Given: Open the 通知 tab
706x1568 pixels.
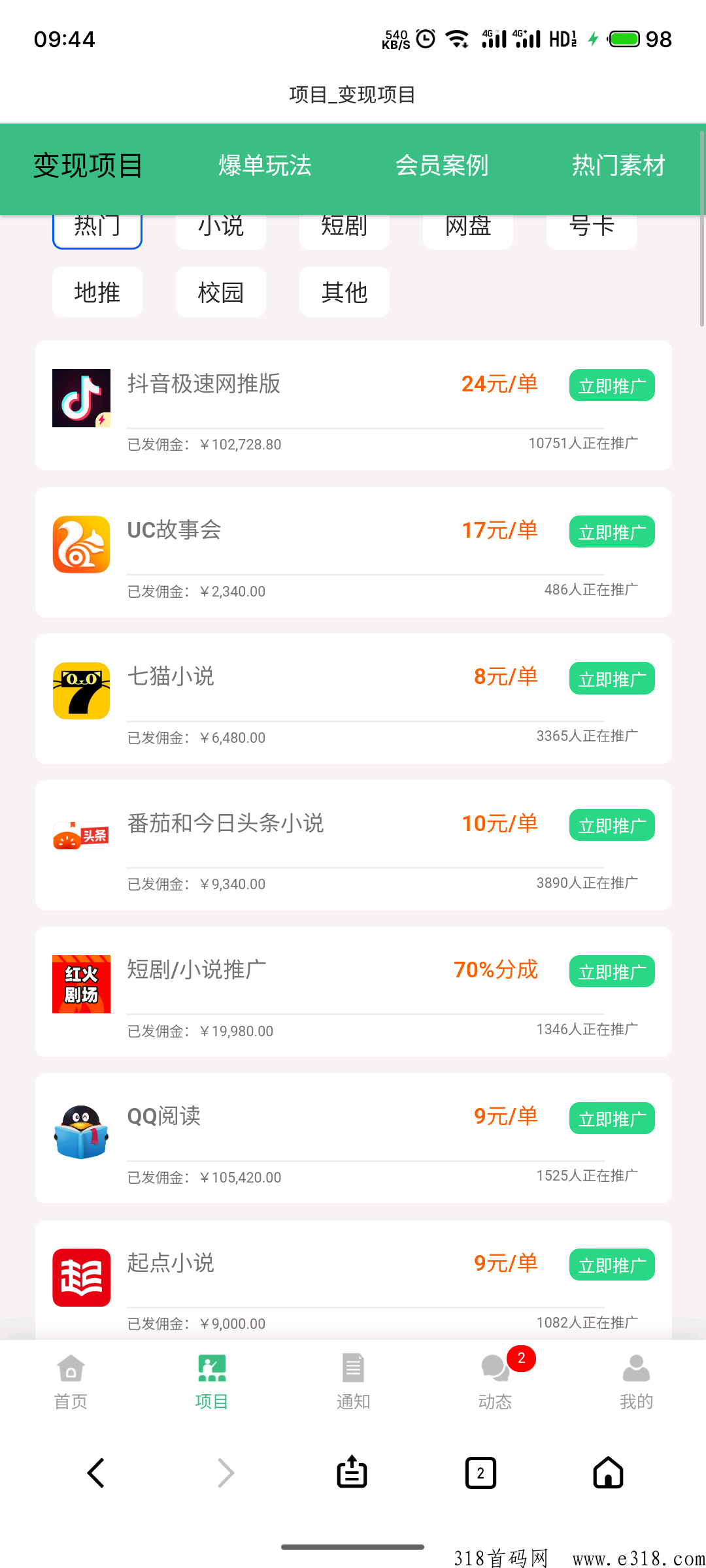Looking at the screenshot, I should (354, 1381).
